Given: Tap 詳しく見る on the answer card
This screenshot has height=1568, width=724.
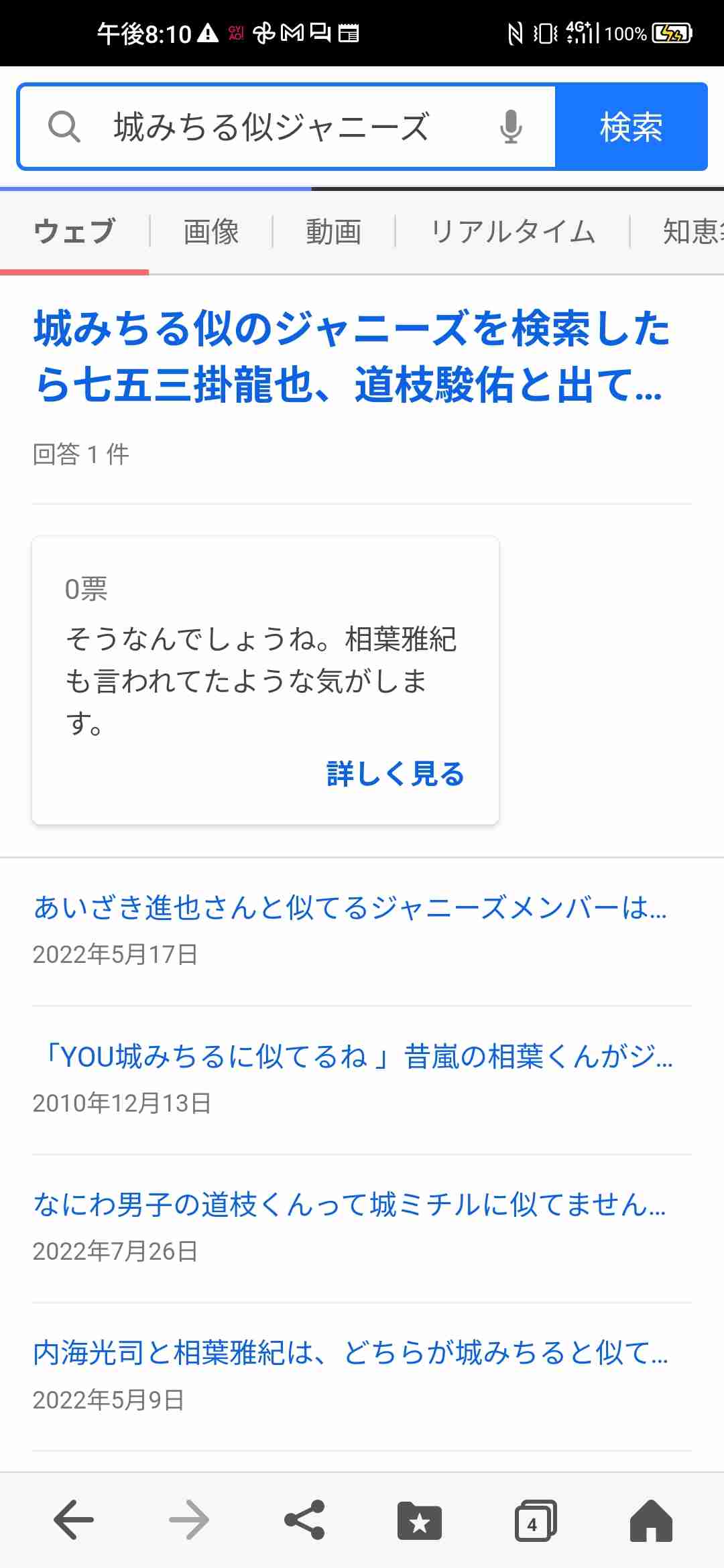Looking at the screenshot, I should (x=396, y=773).
